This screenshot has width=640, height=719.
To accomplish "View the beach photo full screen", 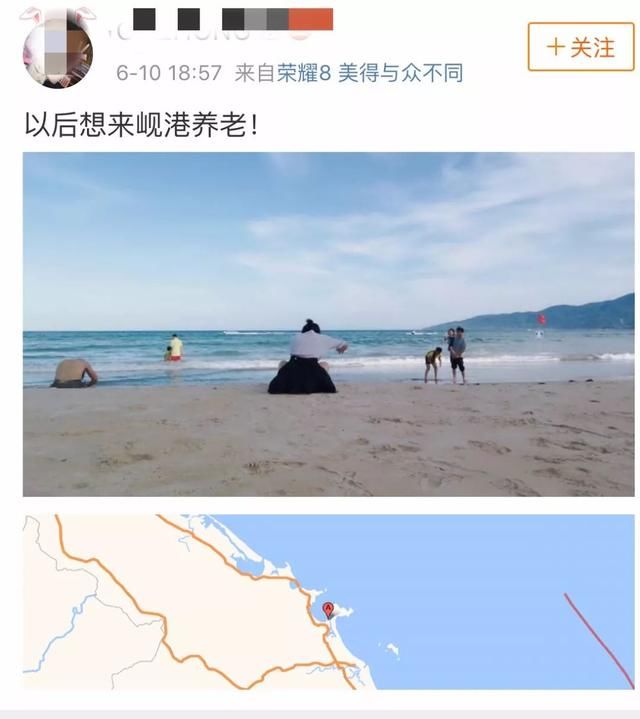I will point(328,323).
